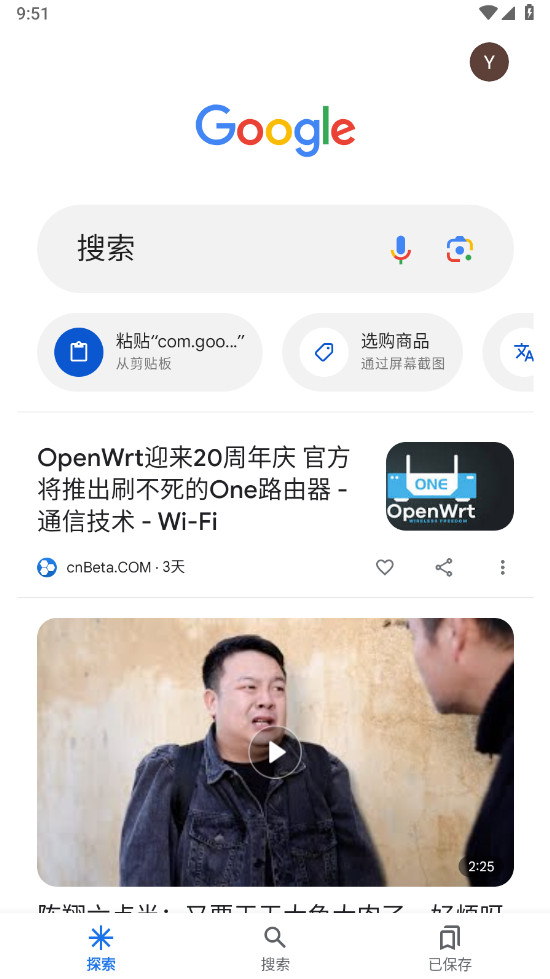Switch to the 探索 tab

click(101, 948)
